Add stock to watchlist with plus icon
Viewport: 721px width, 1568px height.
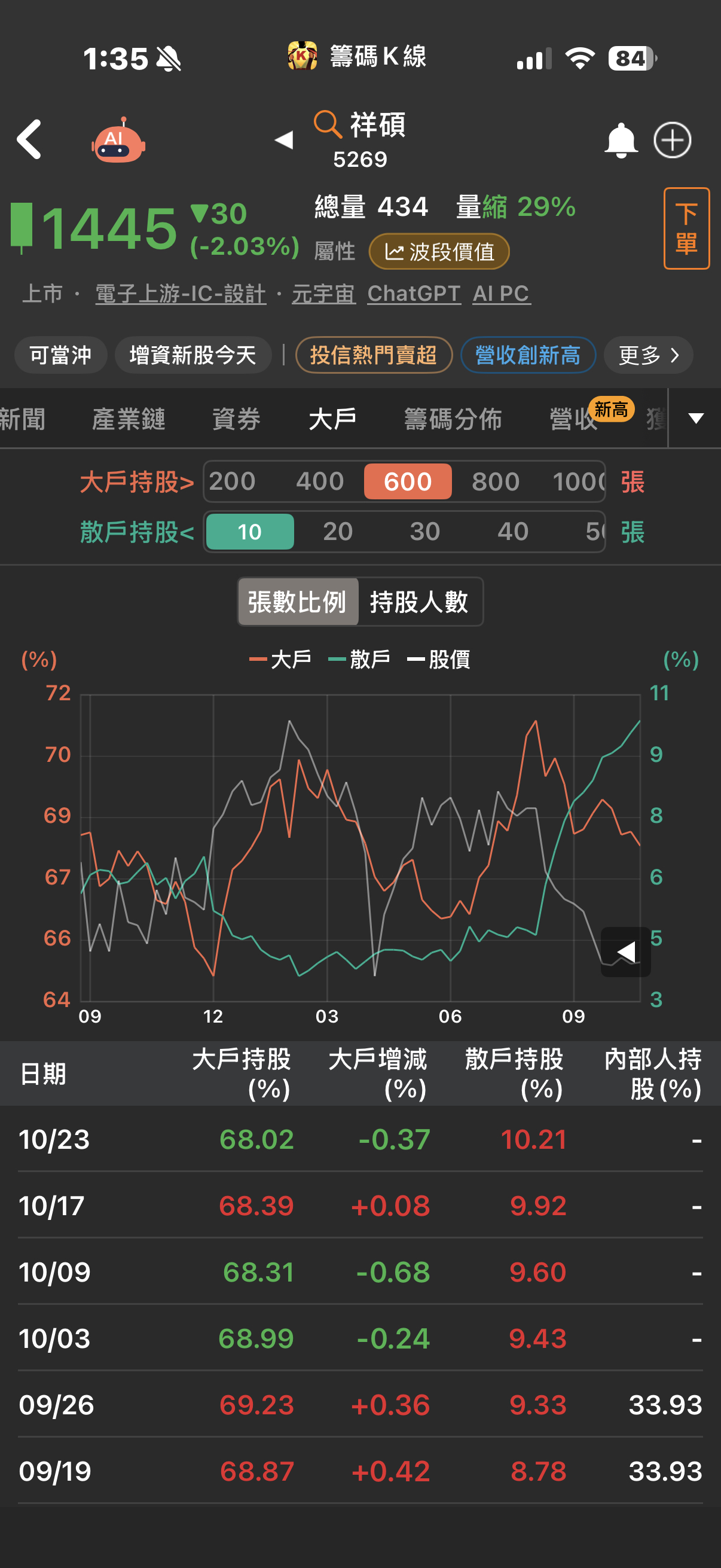pos(672,141)
